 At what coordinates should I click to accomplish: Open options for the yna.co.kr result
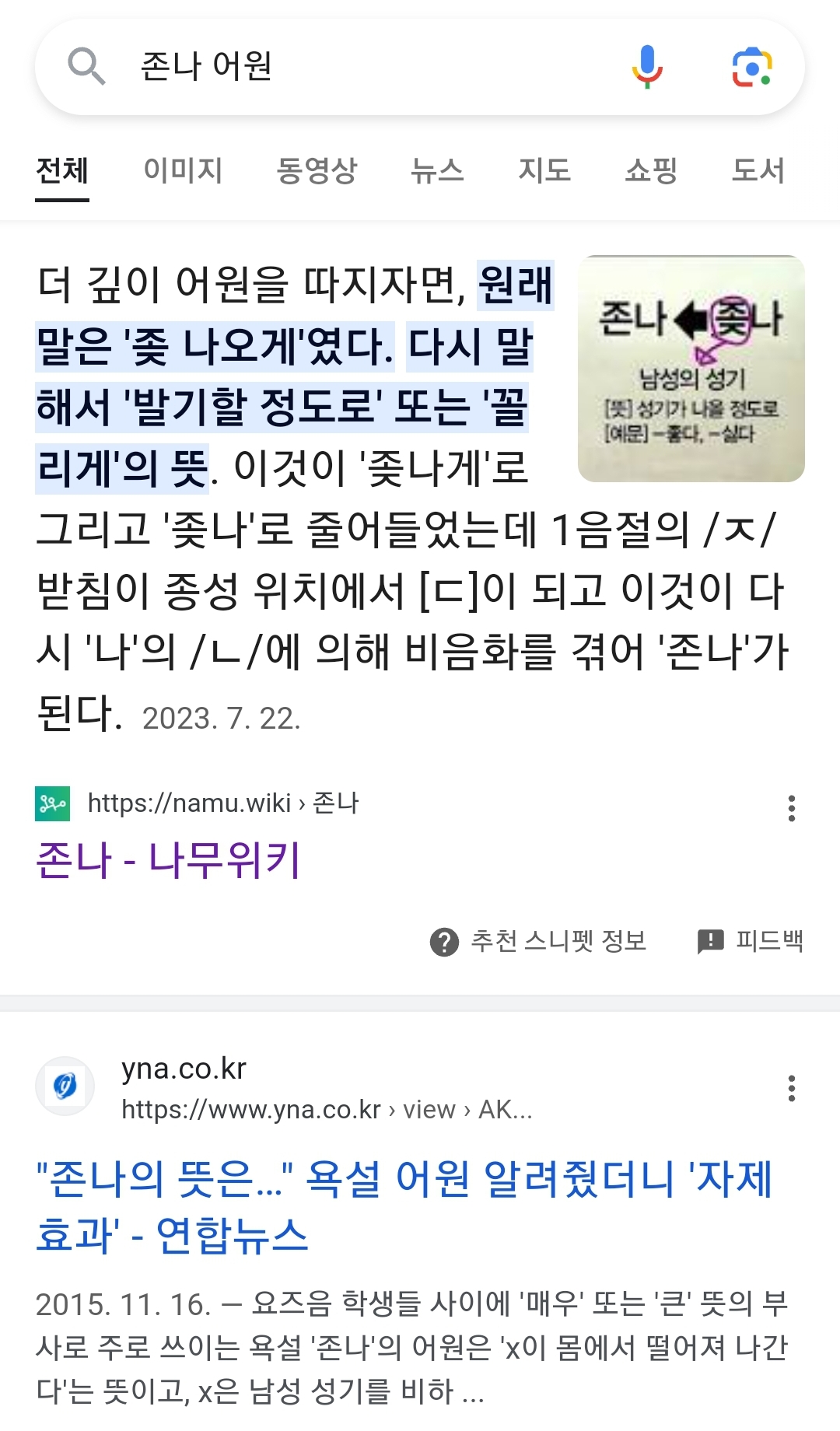(x=791, y=1088)
